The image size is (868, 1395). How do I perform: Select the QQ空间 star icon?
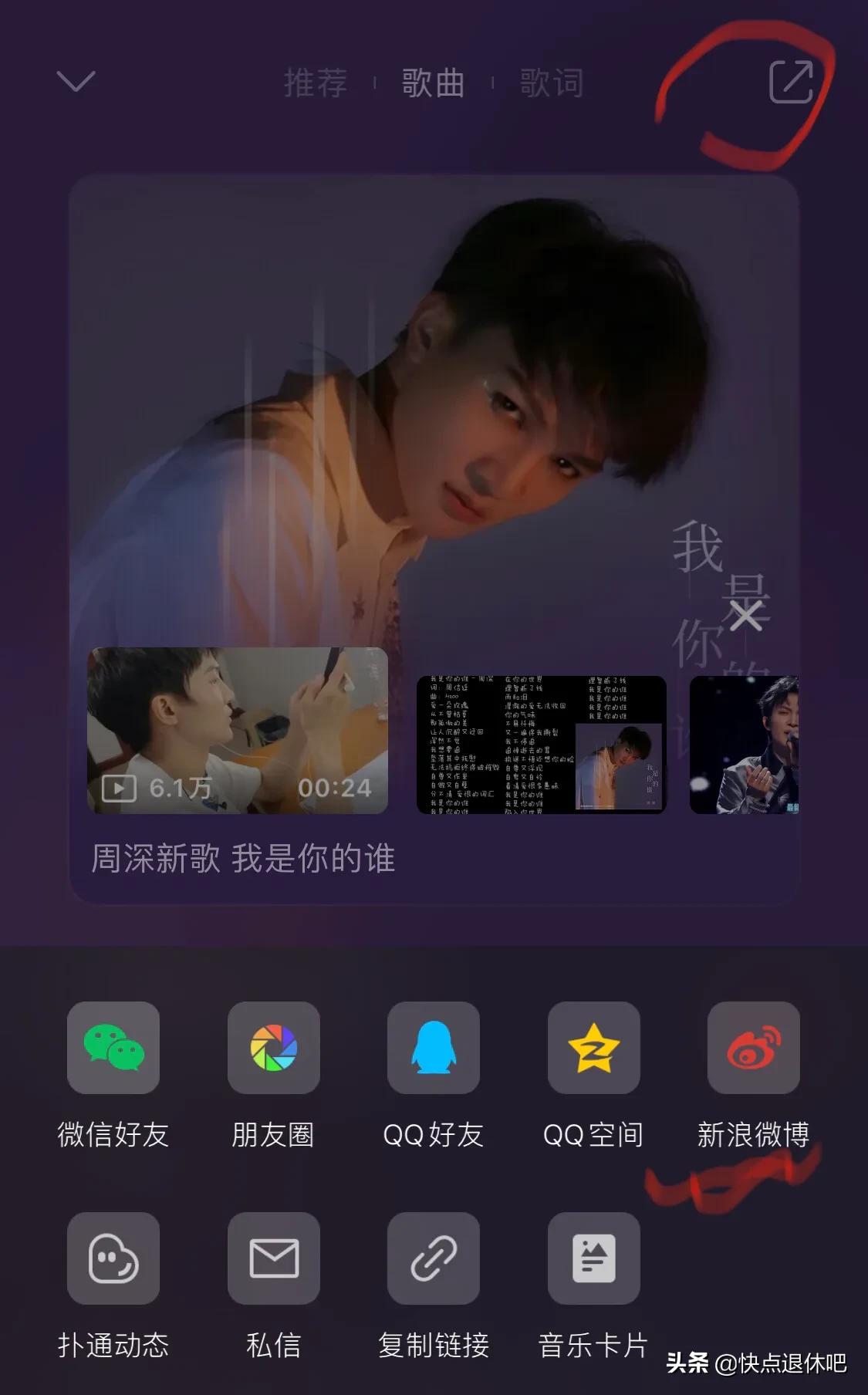593,1049
